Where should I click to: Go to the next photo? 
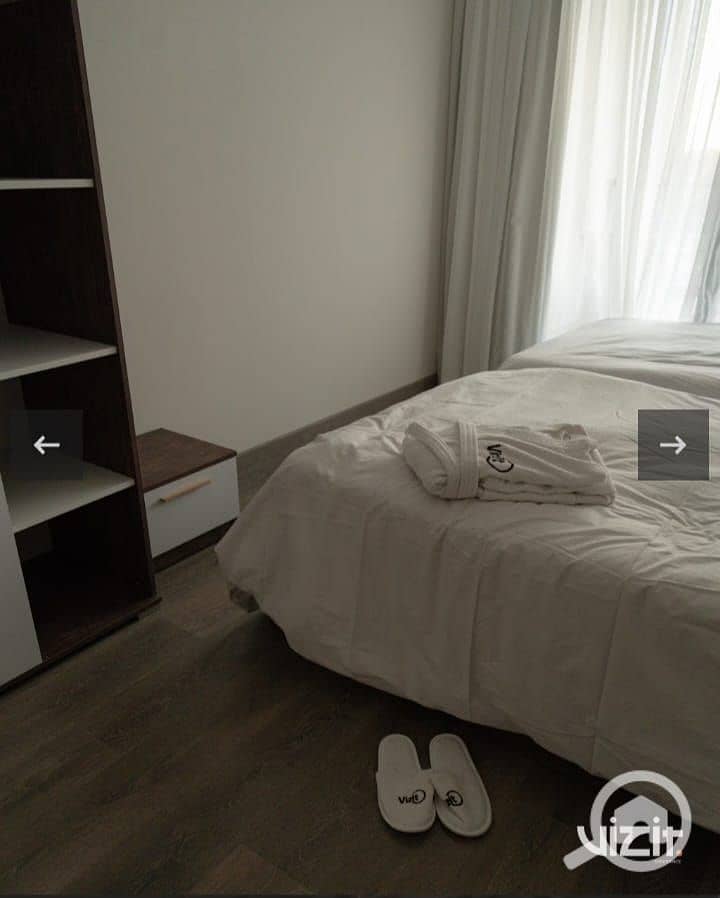pos(673,445)
